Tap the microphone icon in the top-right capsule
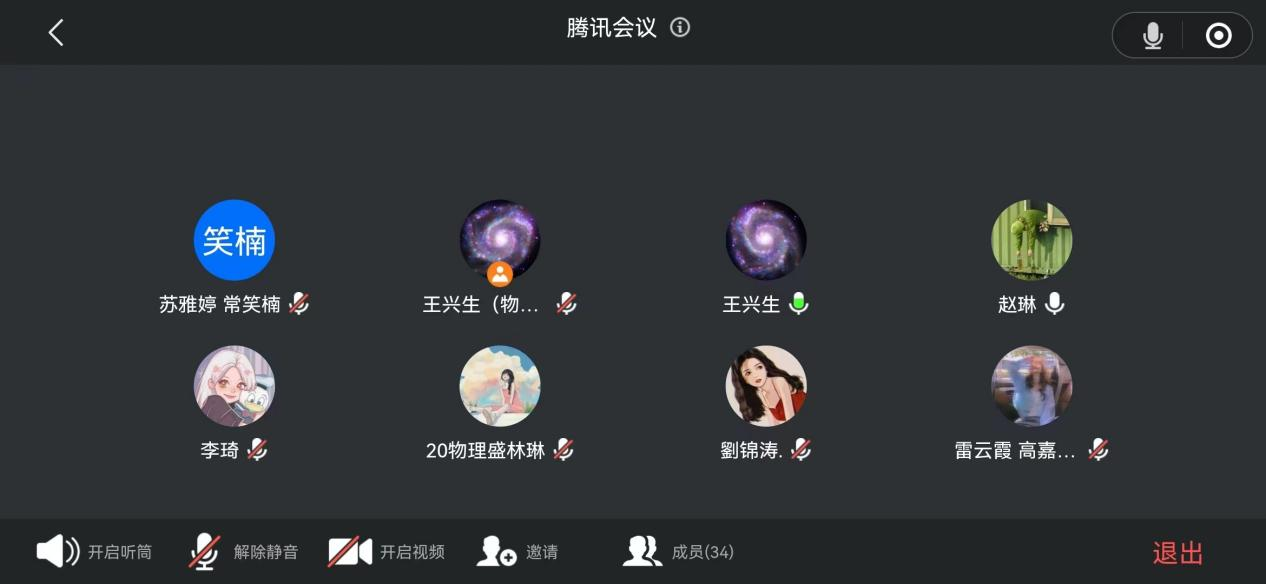 click(1153, 36)
